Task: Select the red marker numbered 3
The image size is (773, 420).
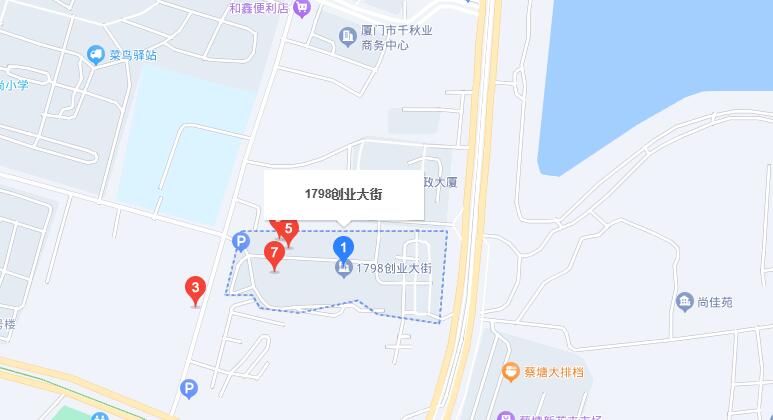Action: pyautogui.click(x=196, y=290)
